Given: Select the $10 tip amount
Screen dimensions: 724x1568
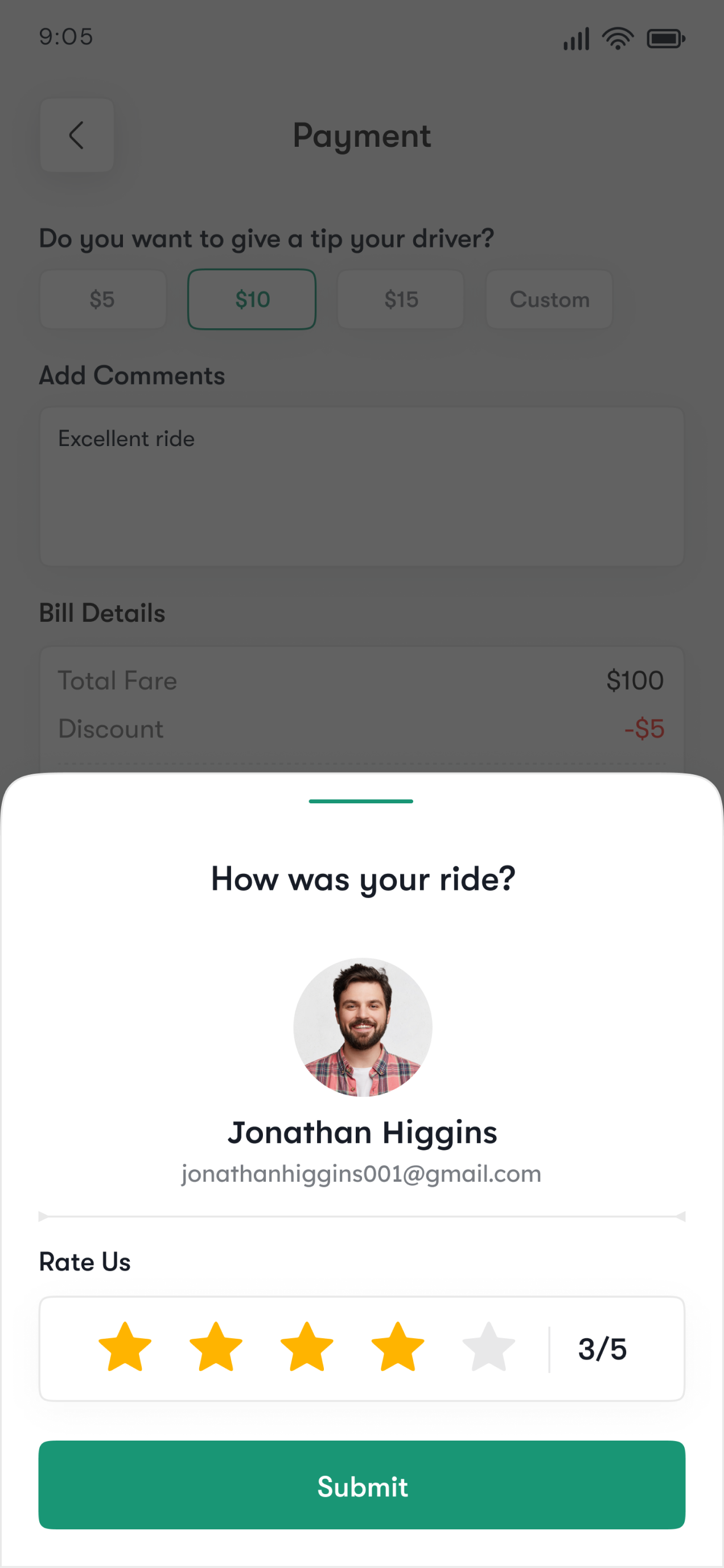Looking at the screenshot, I should coord(252,299).
